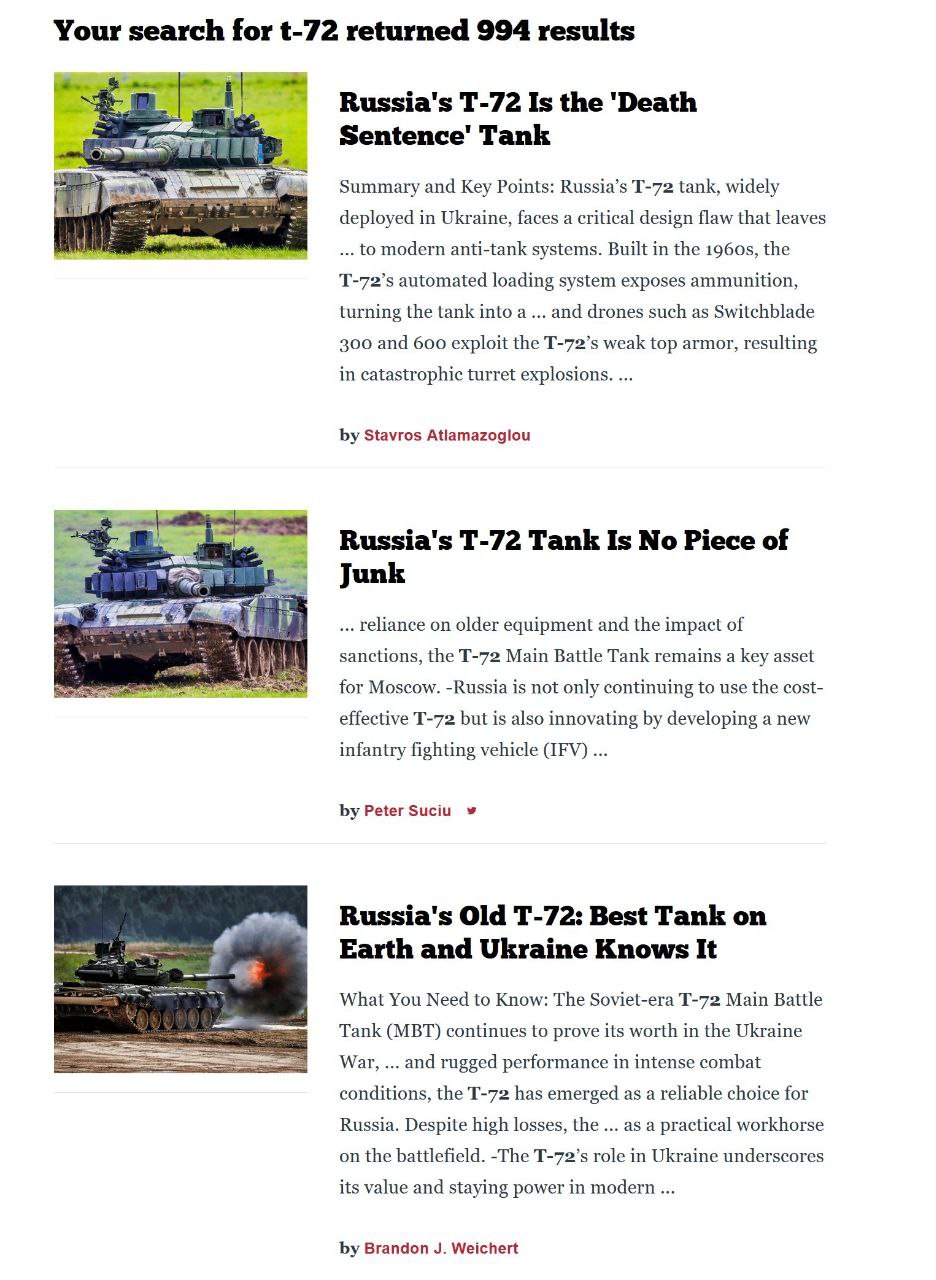Read "Russia's Old T-72: Best Tank on Earth" article
Image resolution: width=936 pixels, height=1280 pixels.
pyautogui.click(x=552, y=932)
